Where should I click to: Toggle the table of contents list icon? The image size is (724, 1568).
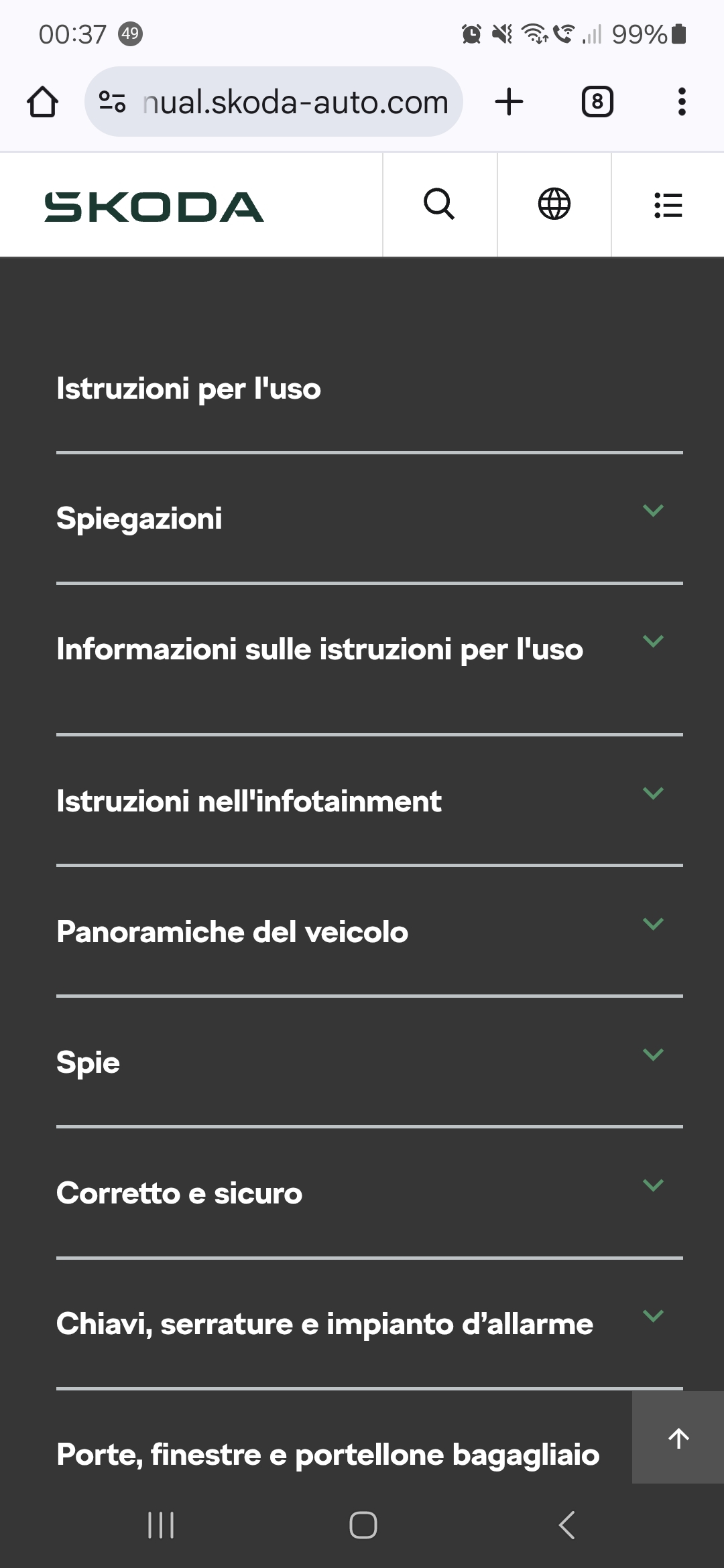(668, 204)
